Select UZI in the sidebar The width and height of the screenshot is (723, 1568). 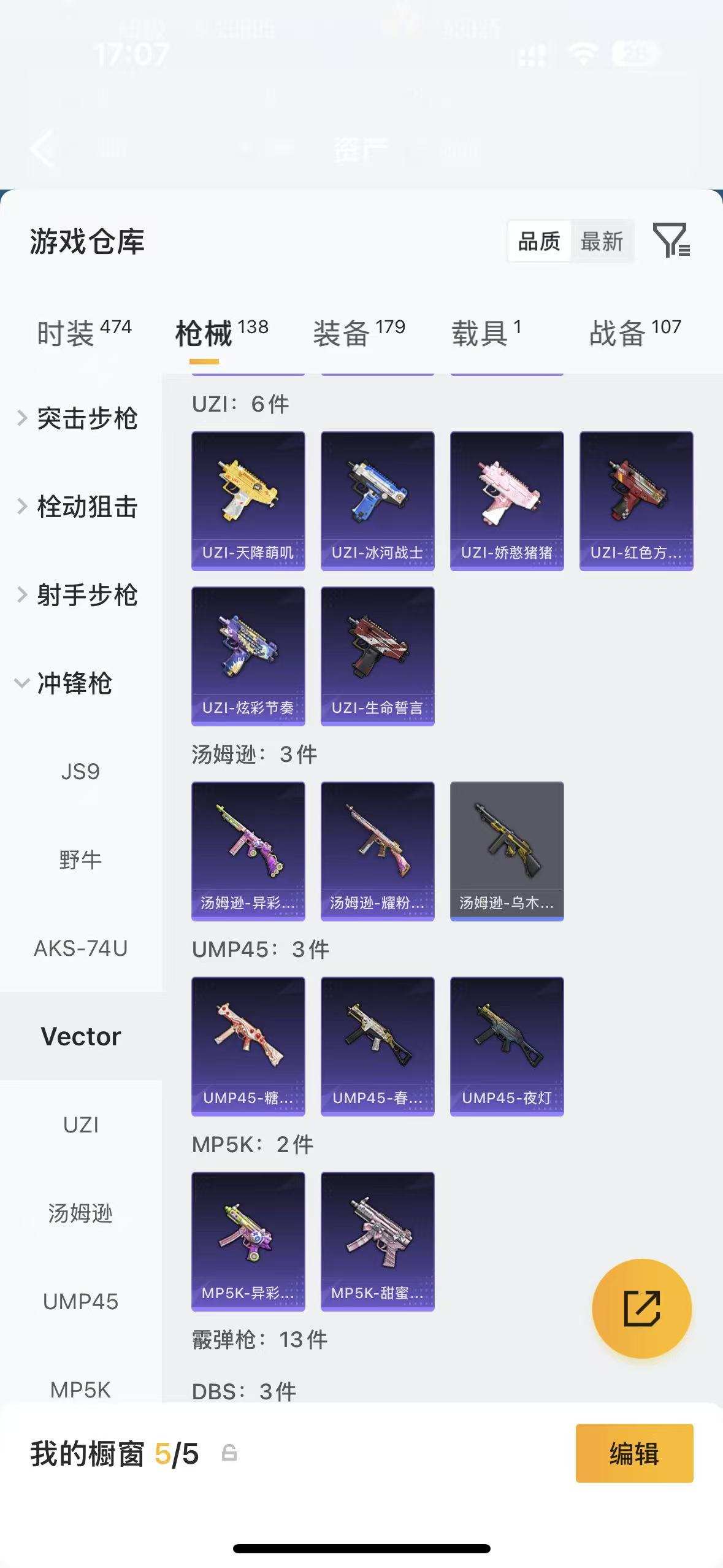click(80, 1124)
